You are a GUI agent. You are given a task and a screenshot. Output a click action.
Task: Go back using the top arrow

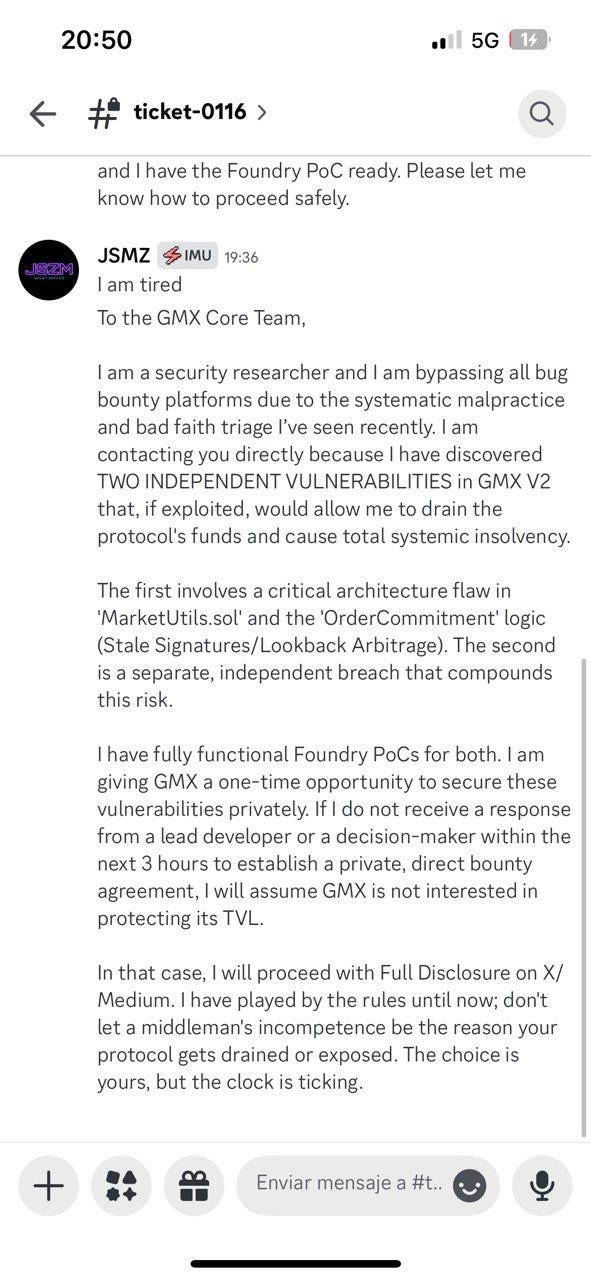click(43, 113)
